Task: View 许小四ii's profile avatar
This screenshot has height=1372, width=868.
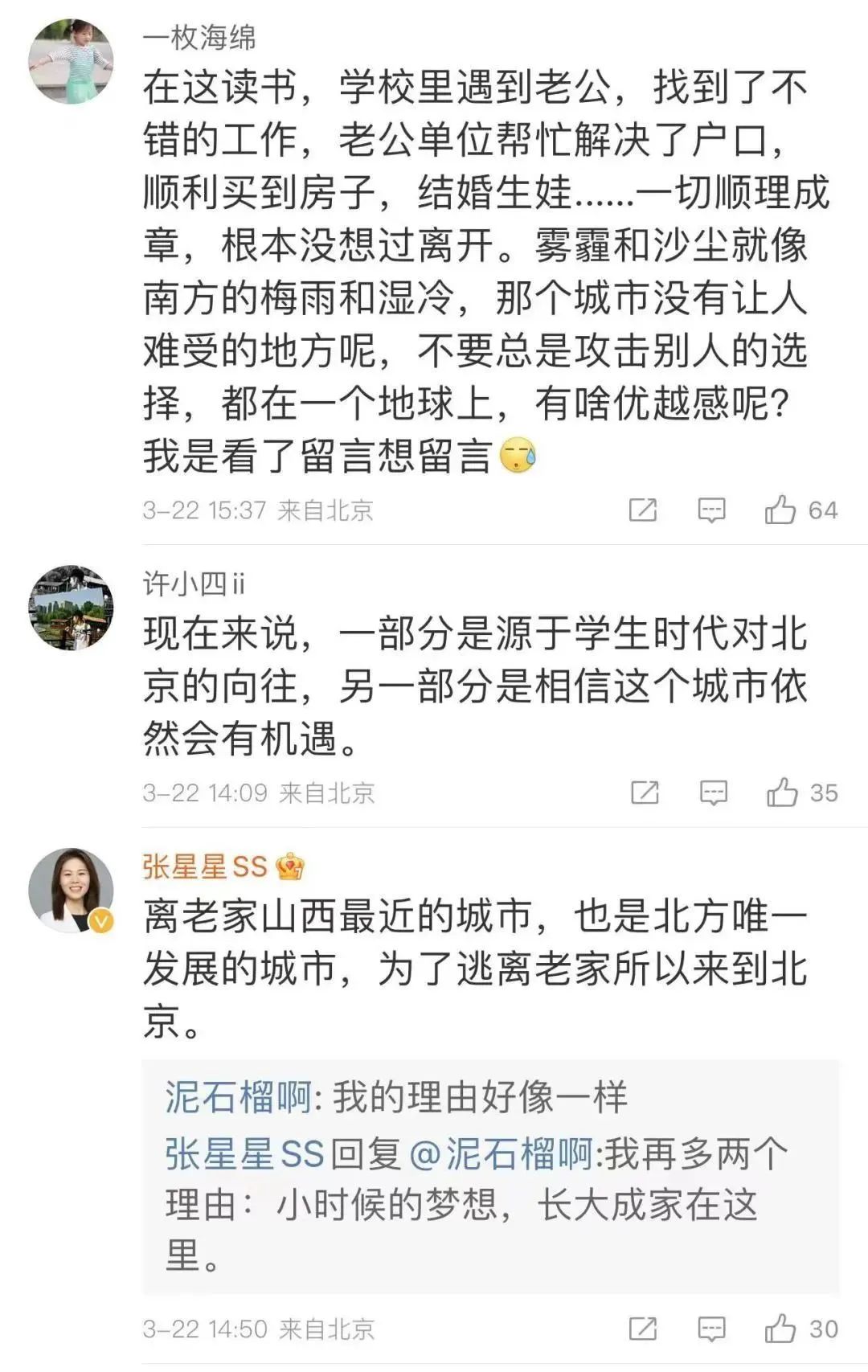Action: coord(71,607)
